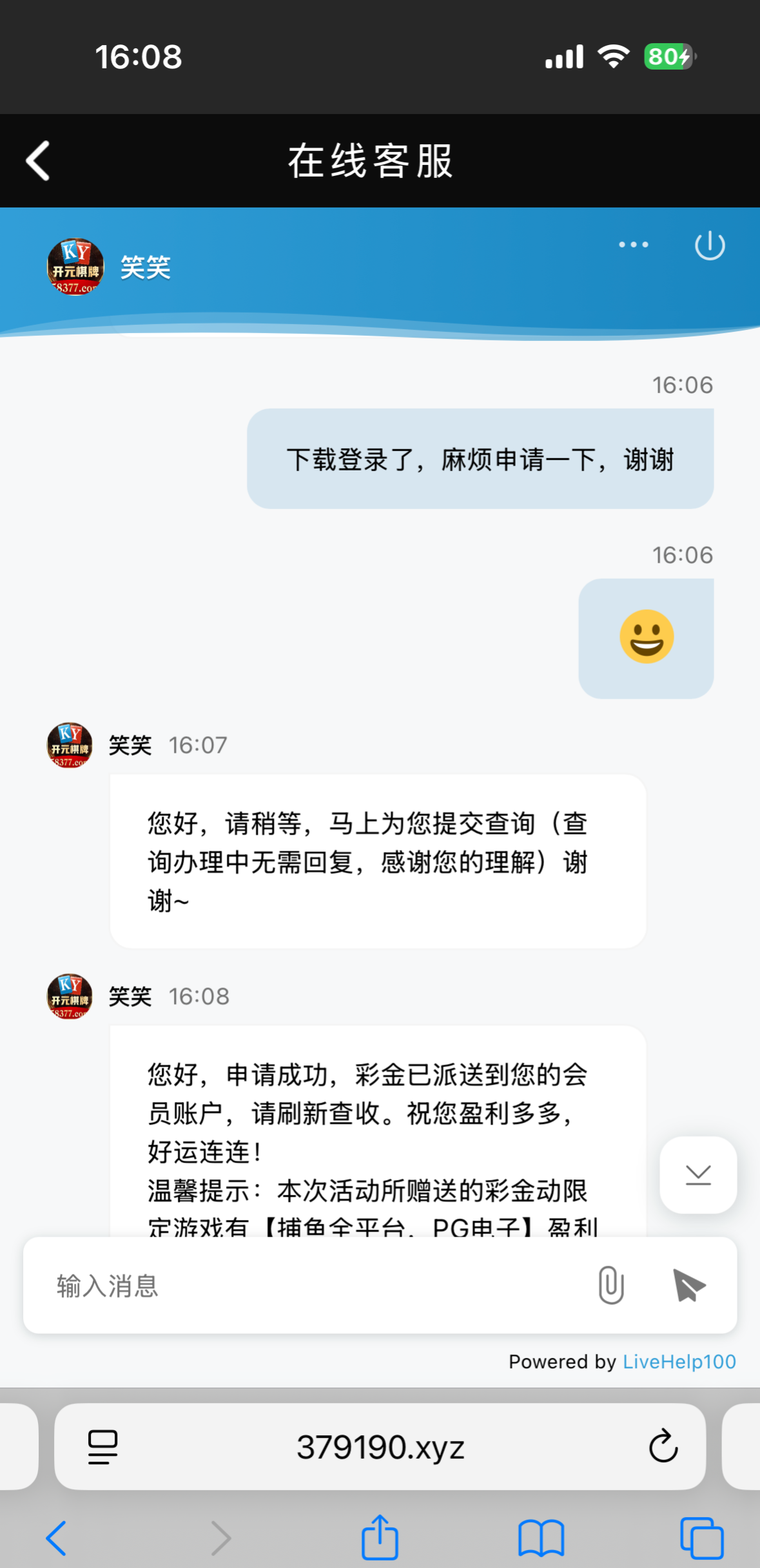Open the three-dot chat options menu
760x1568 pixels.
coord(633,245)
